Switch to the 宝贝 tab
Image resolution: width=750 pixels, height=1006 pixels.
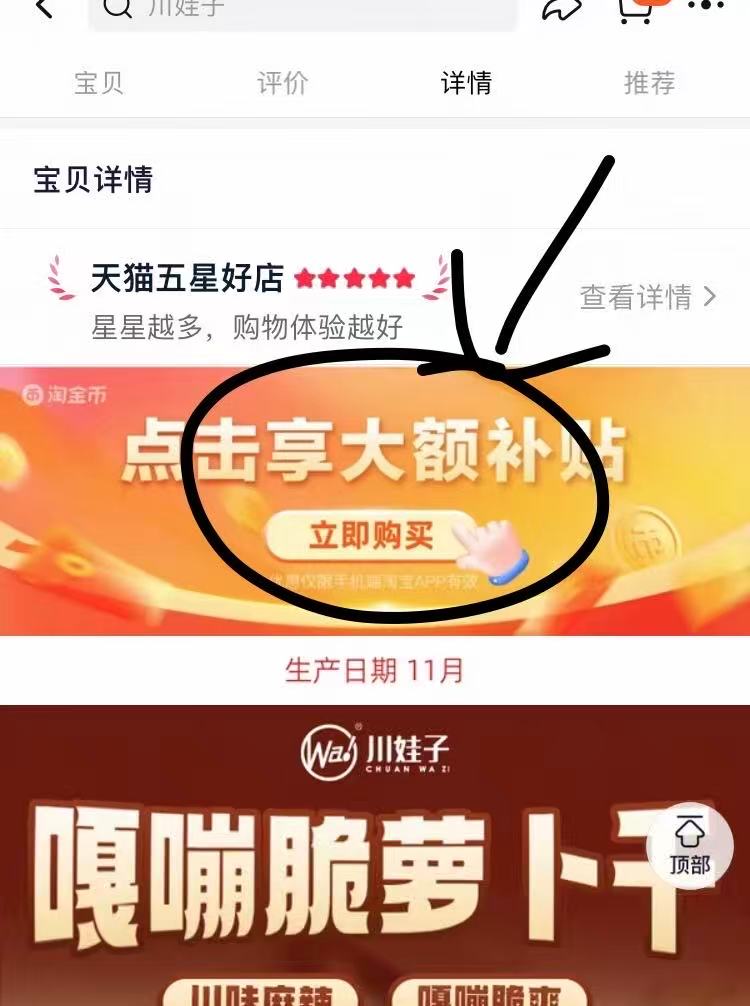pos(99,83)
